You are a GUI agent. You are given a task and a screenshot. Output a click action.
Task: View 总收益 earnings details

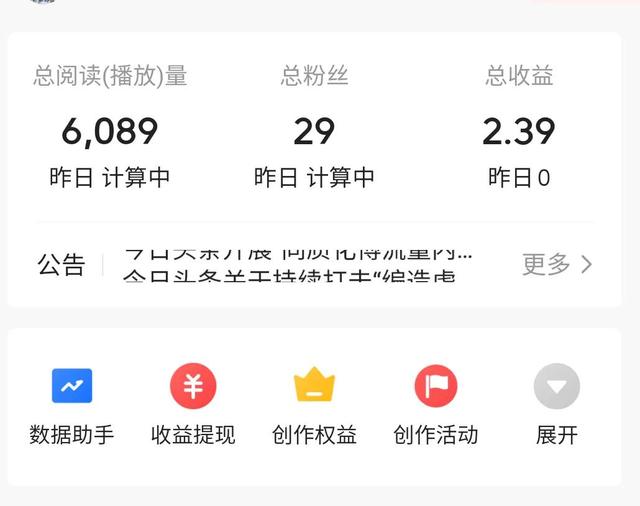(x=518, y=131)
